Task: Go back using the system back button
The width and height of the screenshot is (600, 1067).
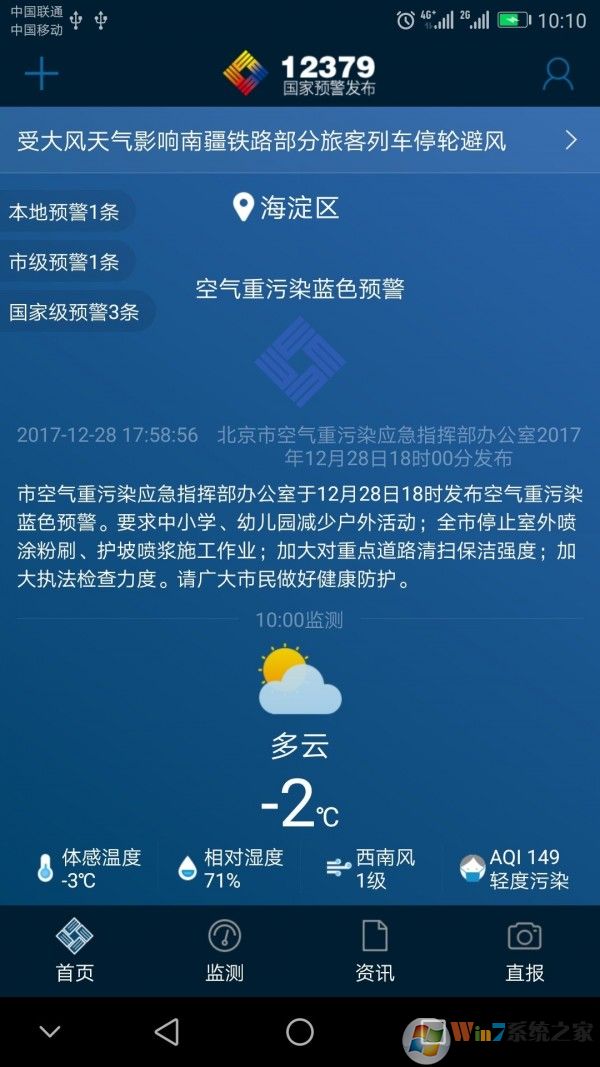Action: pos(167,1032)
